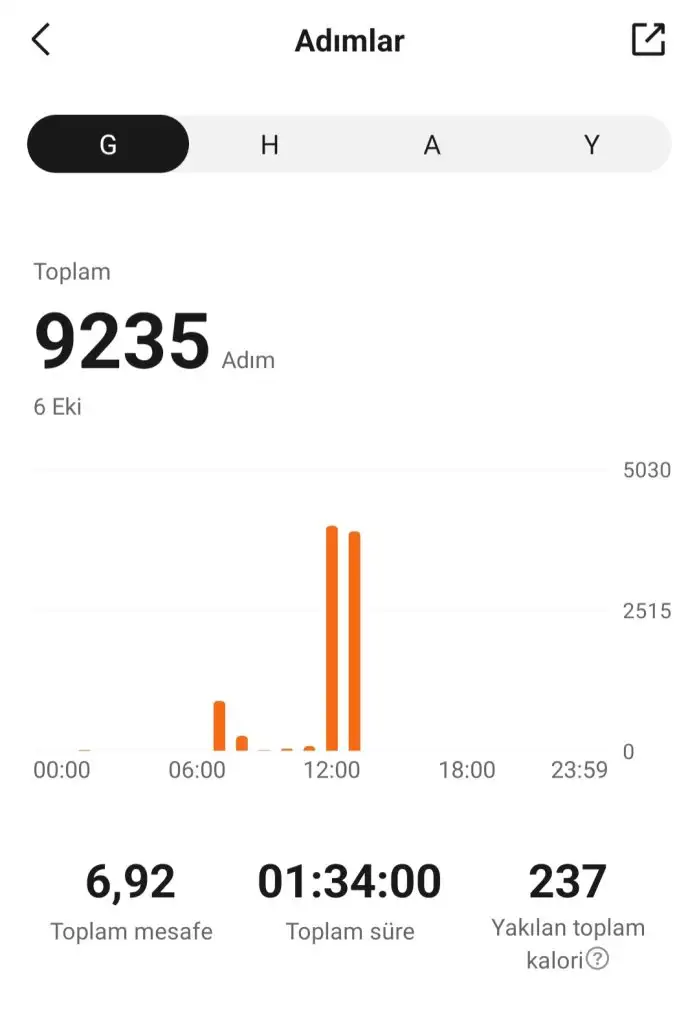Viewport: 699px width, 1024px height.
Task: Switch to the A monthly tab
Action: [431, 144]
